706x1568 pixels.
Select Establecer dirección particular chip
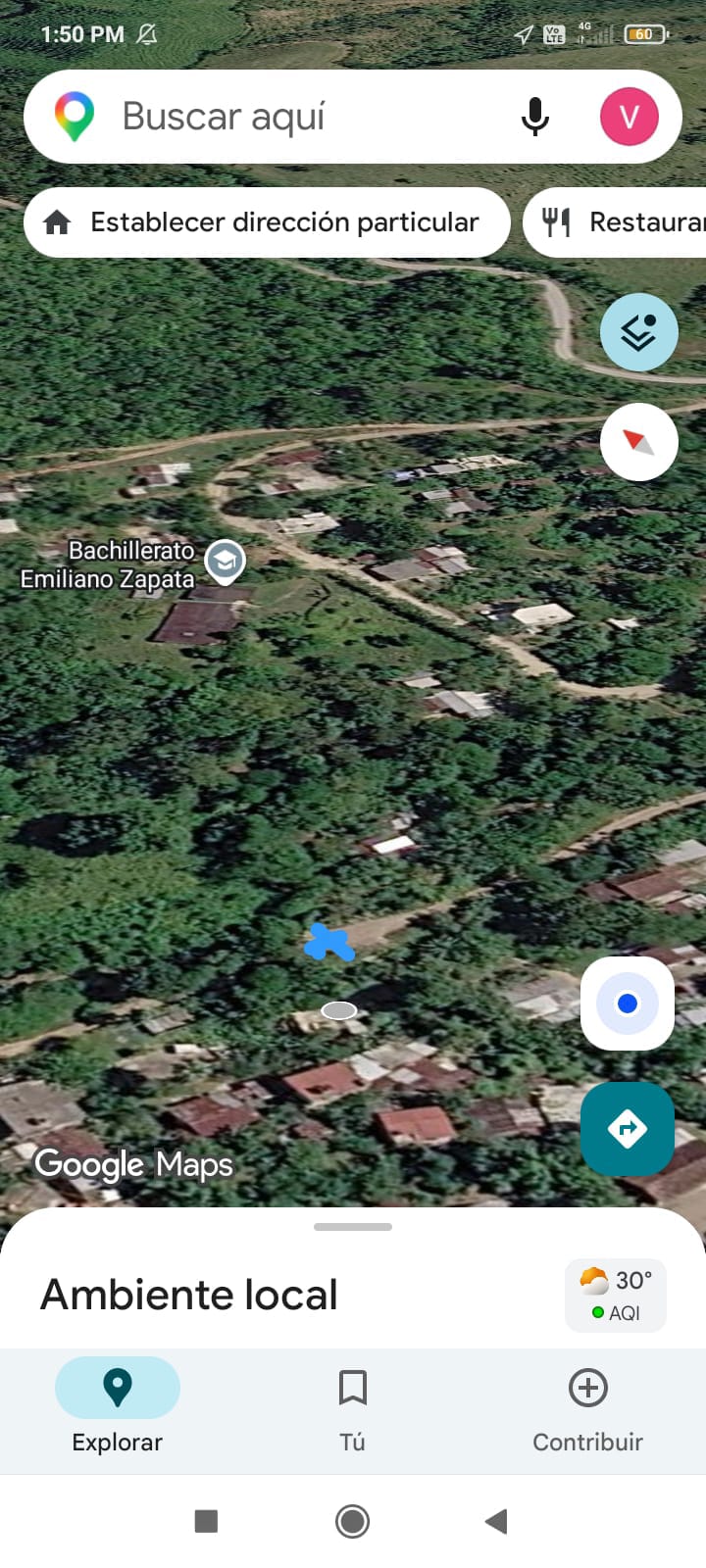(x=267, y=222)
